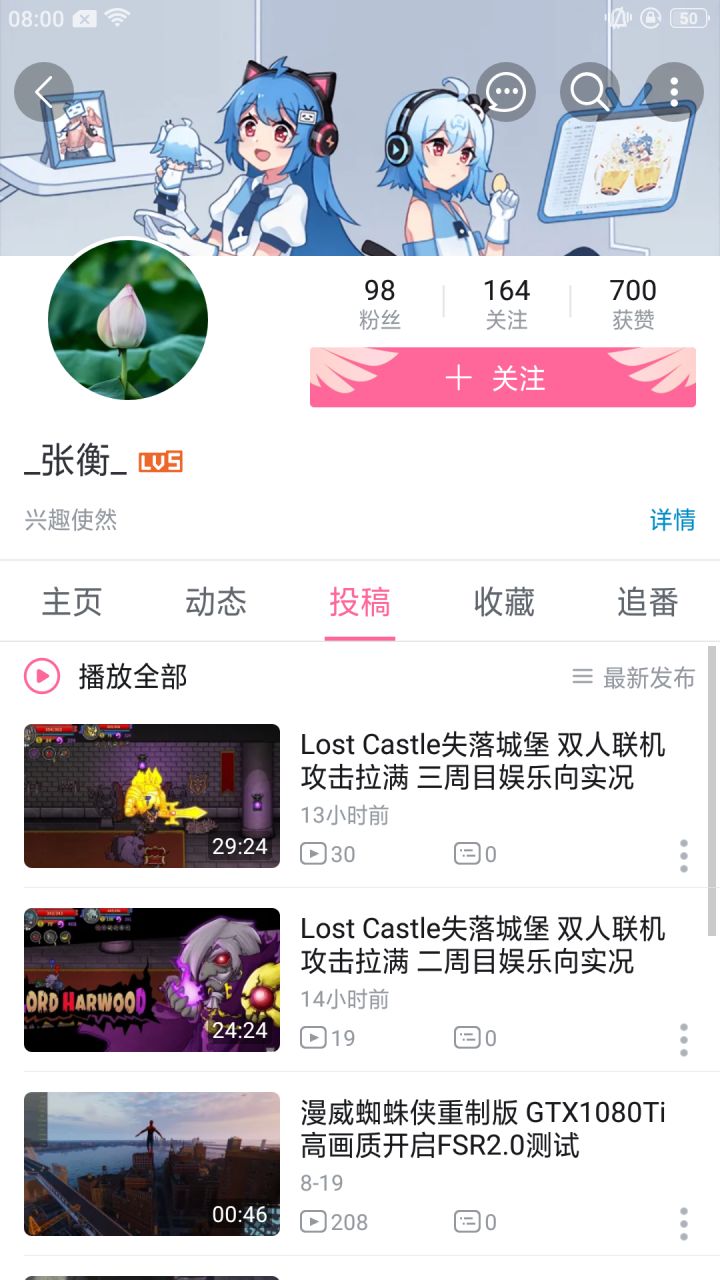The width and height of the screenshot is (720, 1280).
Task: Tap the play icon next to 播放全部
Action: [40, 676]
